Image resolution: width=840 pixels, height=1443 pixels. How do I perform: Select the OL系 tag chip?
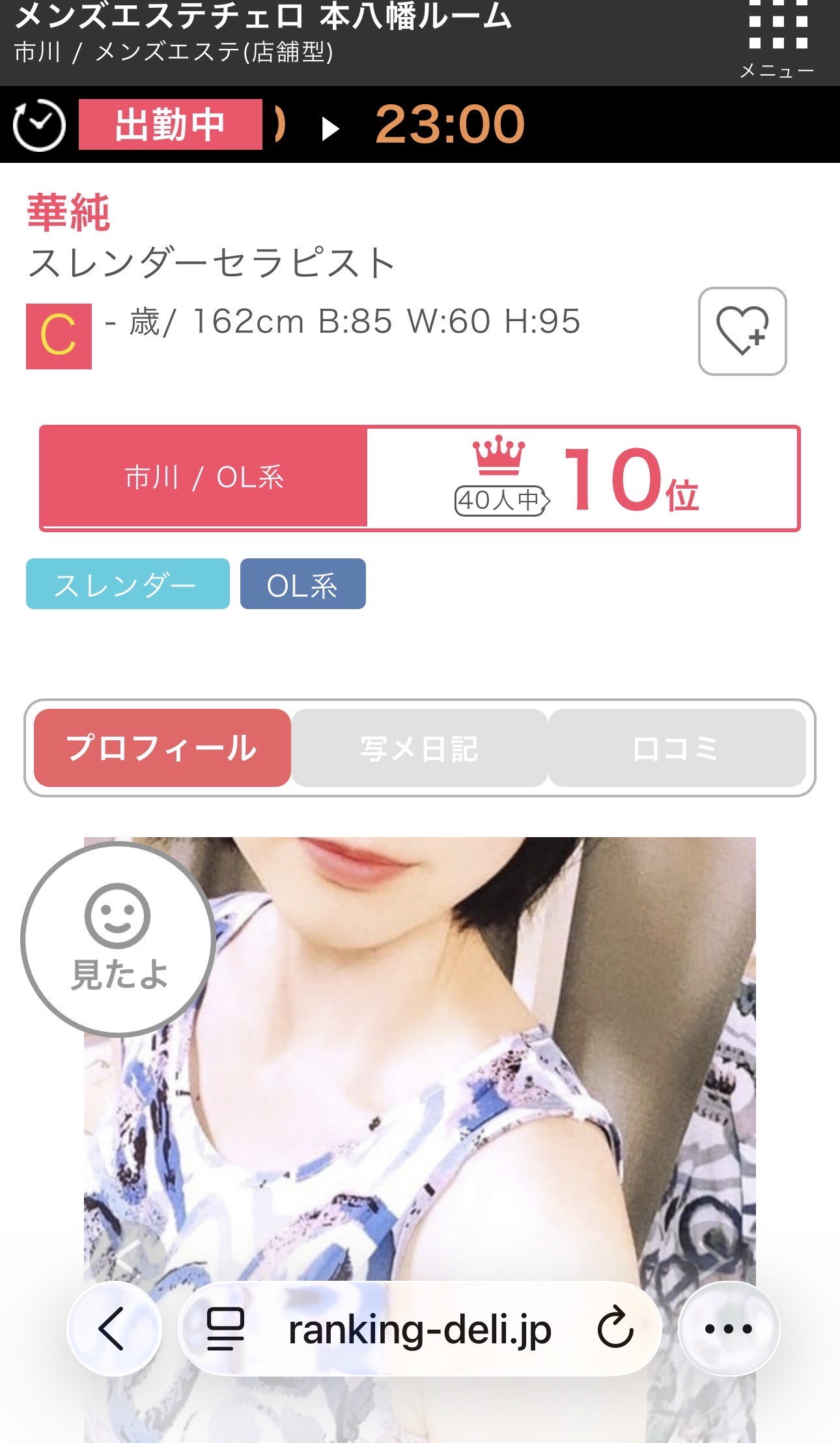(x=302, y=584)
